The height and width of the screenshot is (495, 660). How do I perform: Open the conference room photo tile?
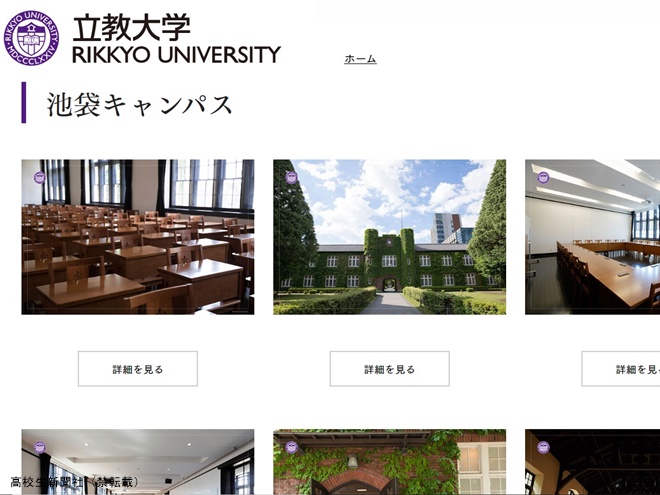pyautogui.click(x=592, y=237)
